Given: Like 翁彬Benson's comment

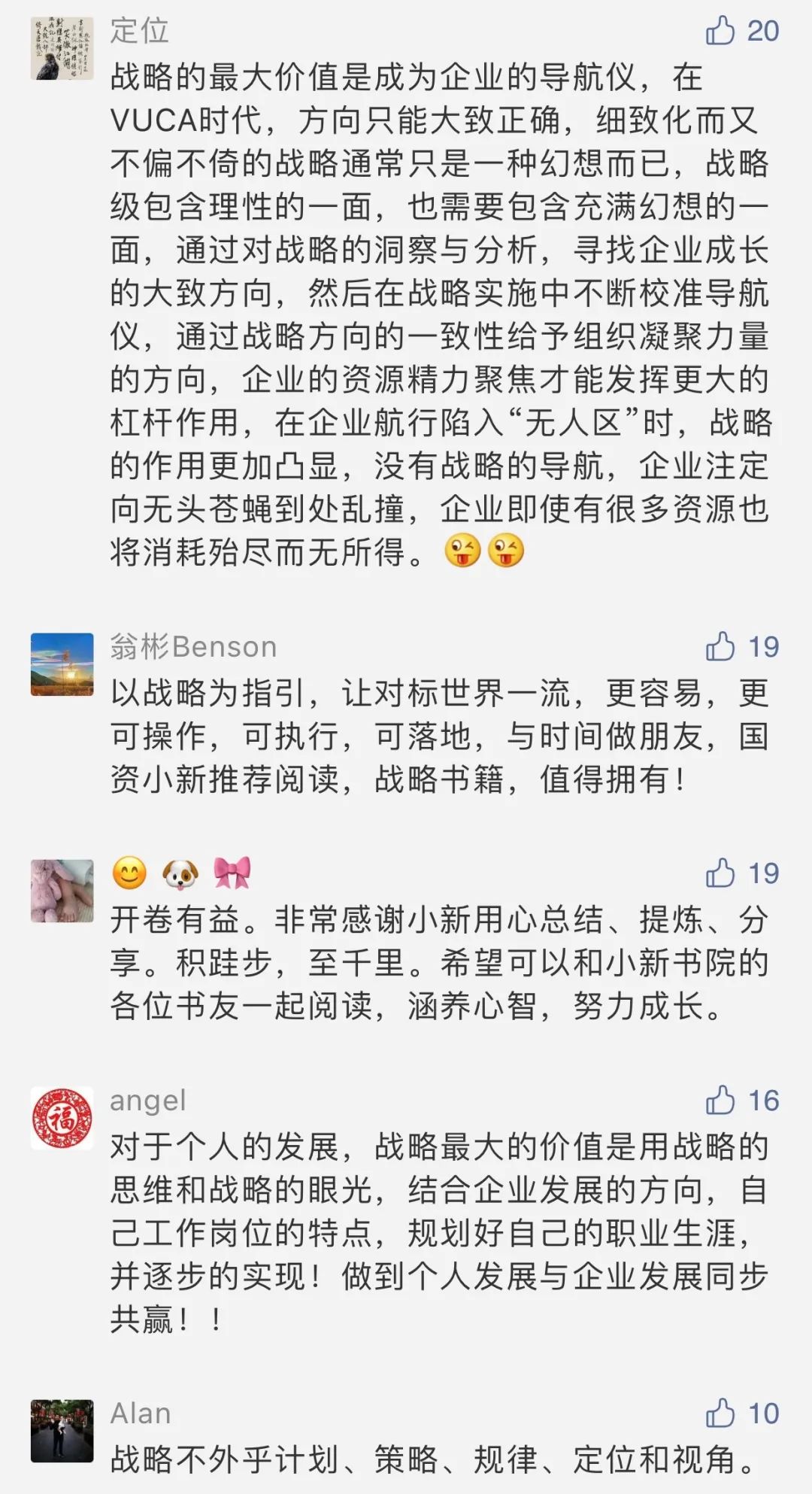Looking at the screenshot, I should (720, 647).
